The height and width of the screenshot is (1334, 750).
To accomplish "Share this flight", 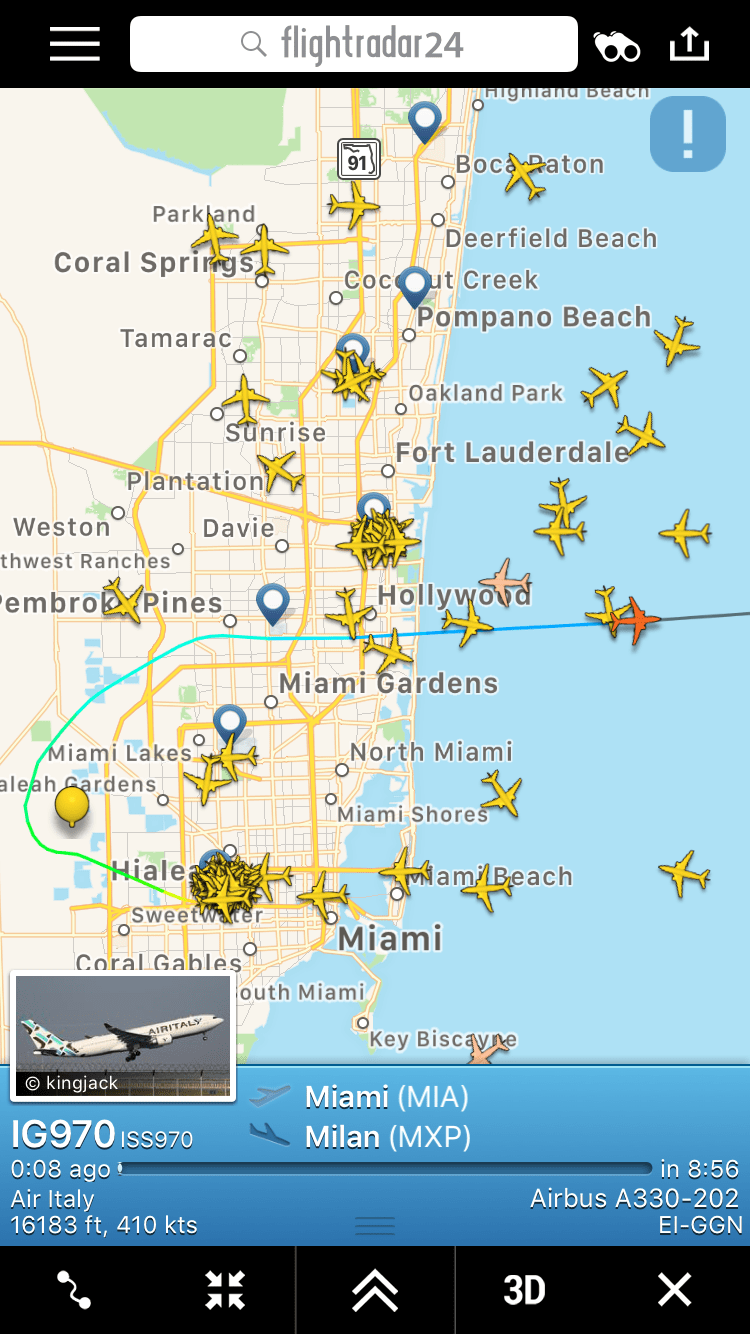I will coord(688,44).
